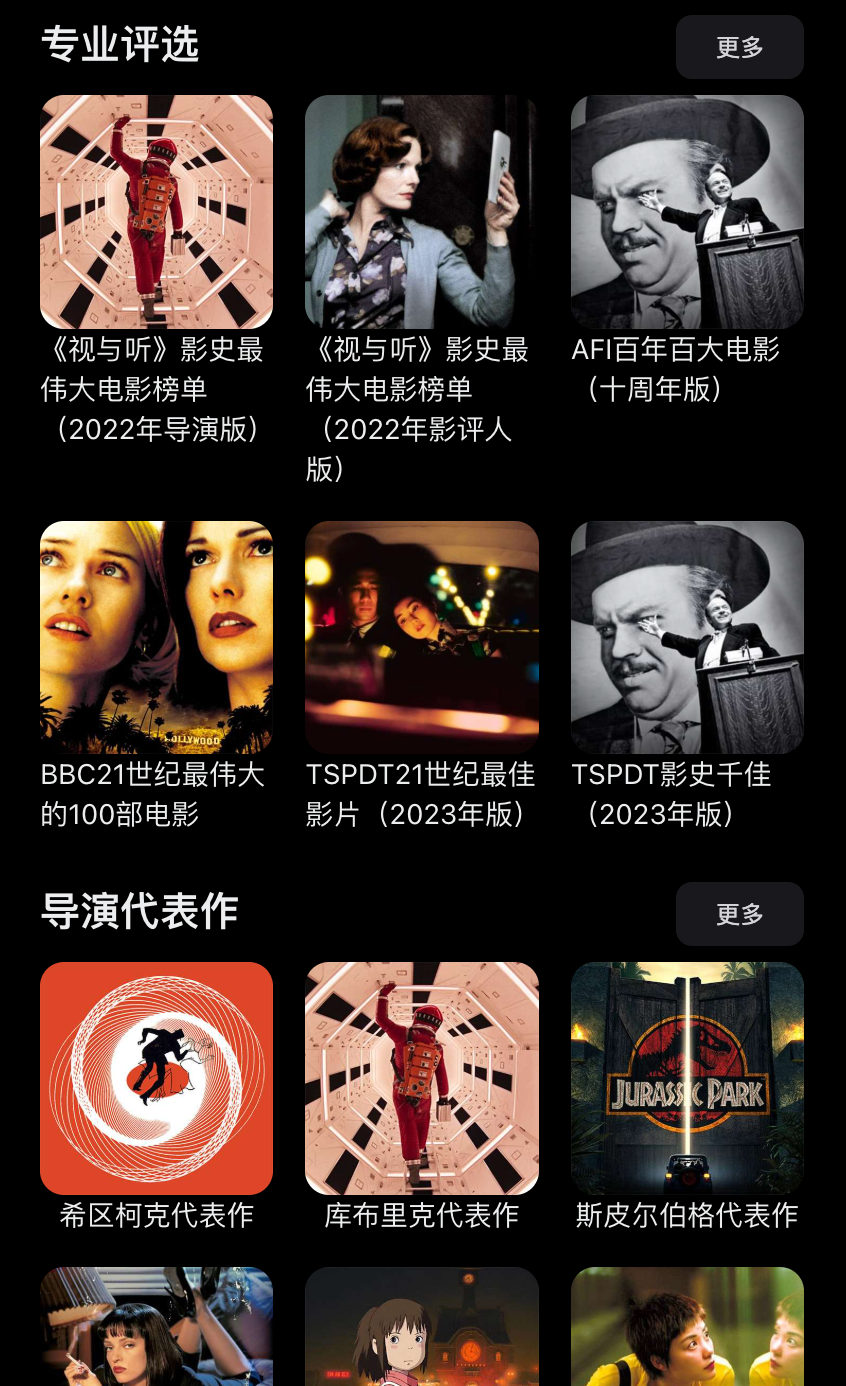Image resolution: width=846 pixels, height=1386 pixels.
Task: Open 希区柯克代表作 collection
Action: coord(156,1078)
